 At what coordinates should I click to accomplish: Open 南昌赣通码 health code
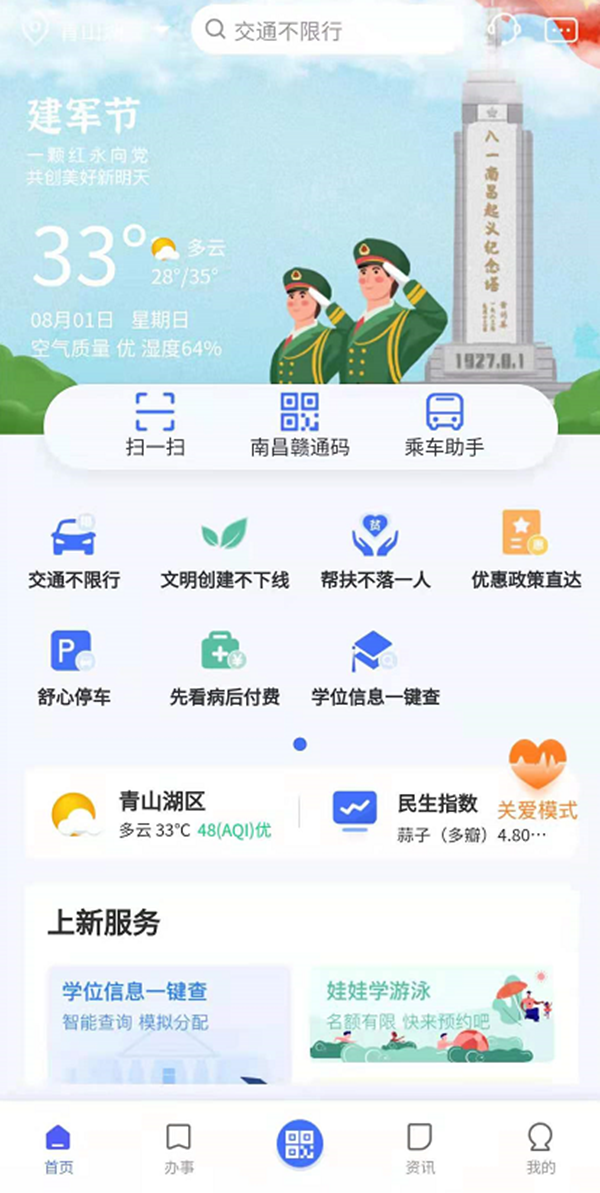[x=300, y=424]
